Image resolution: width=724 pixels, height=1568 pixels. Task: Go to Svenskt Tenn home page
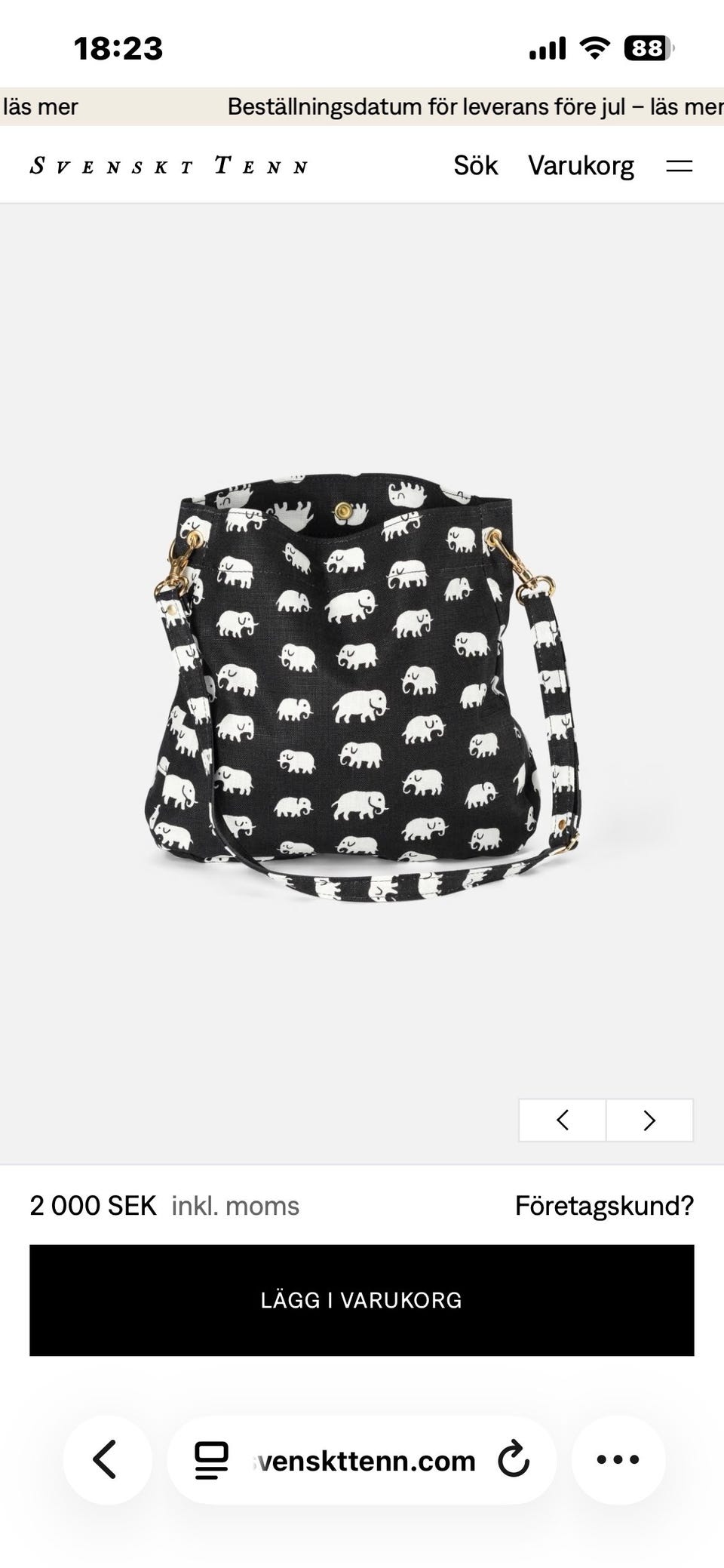[169, 165]
